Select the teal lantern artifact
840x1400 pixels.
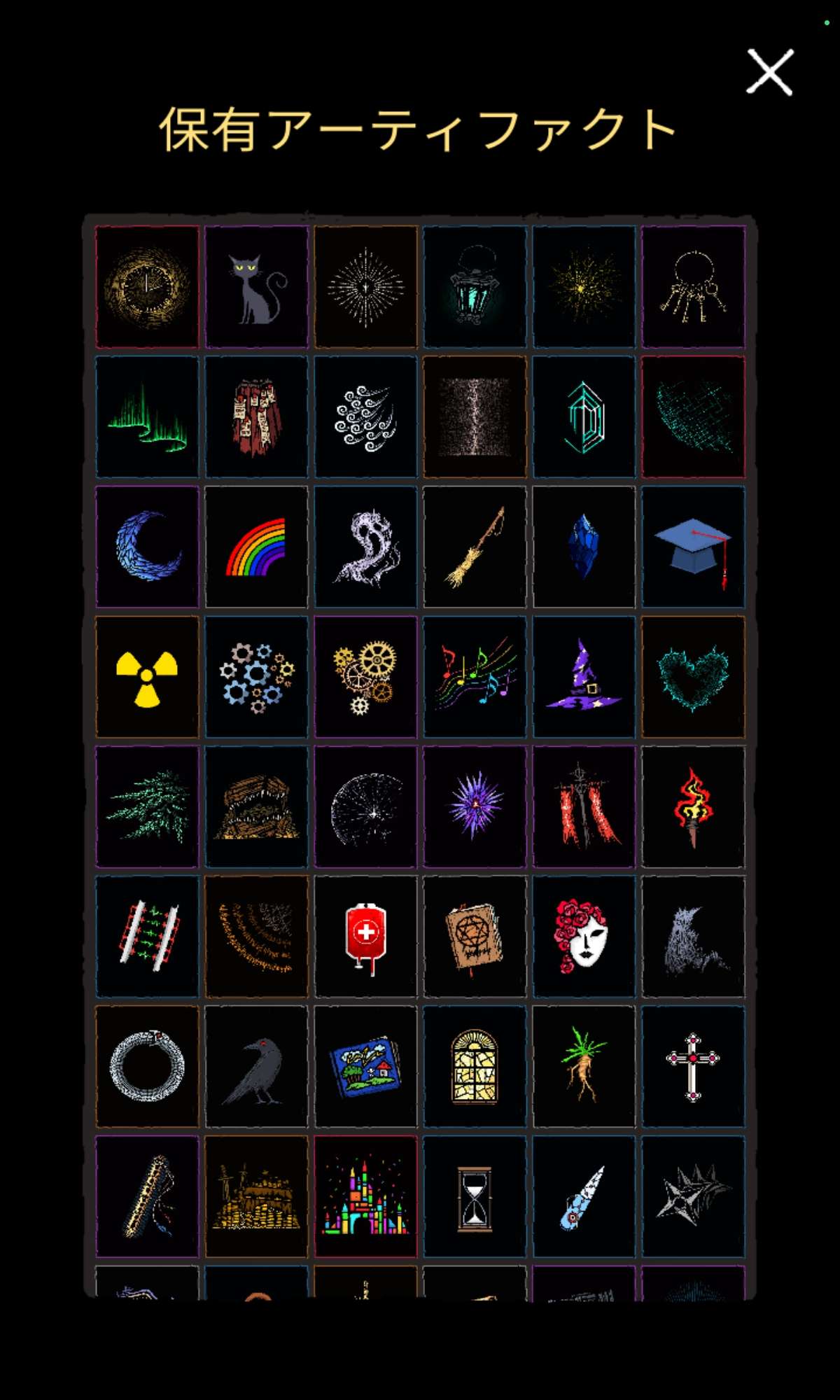[x=475, y=287]
